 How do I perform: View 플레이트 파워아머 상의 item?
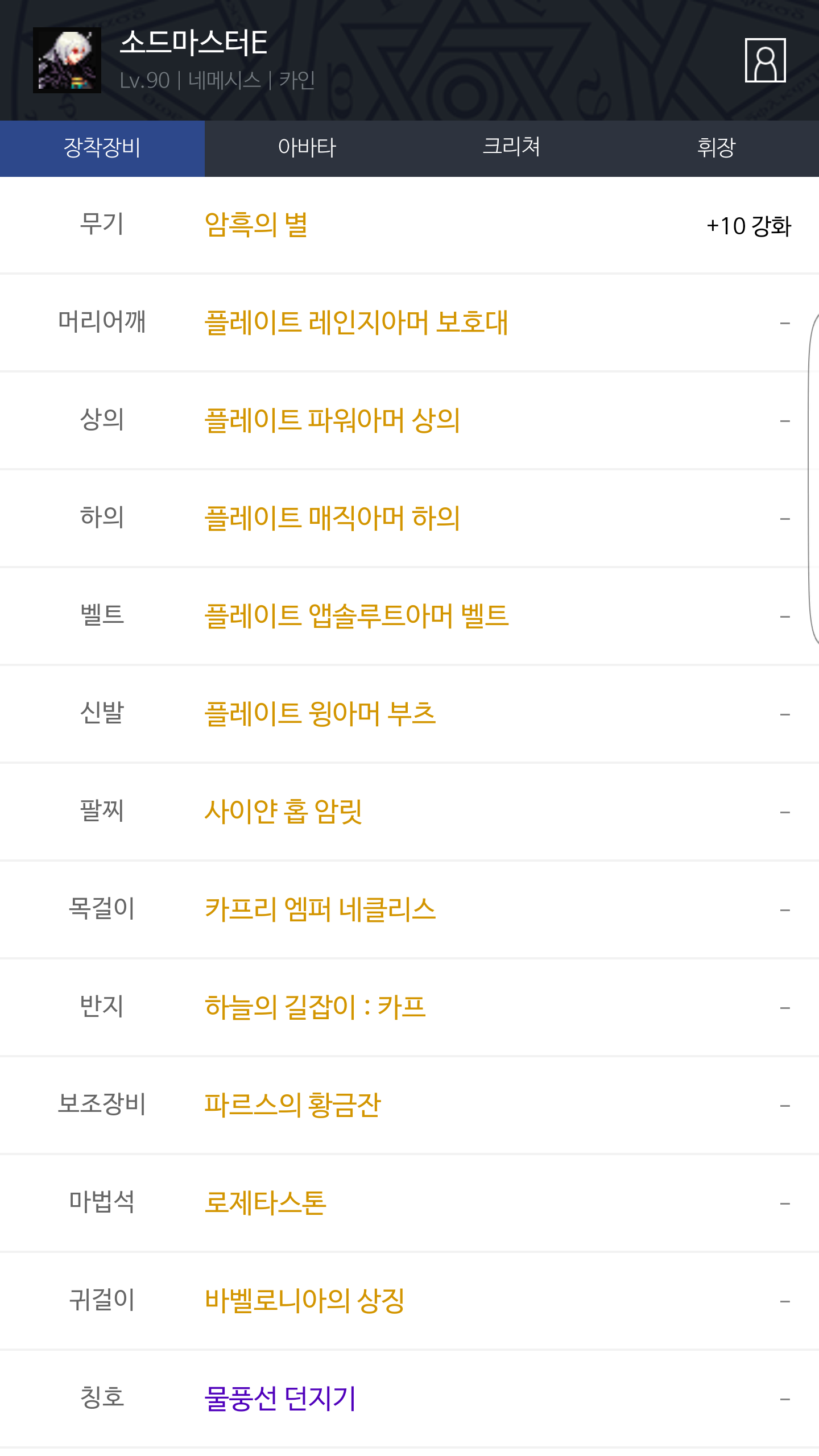[x=332, y=421]
